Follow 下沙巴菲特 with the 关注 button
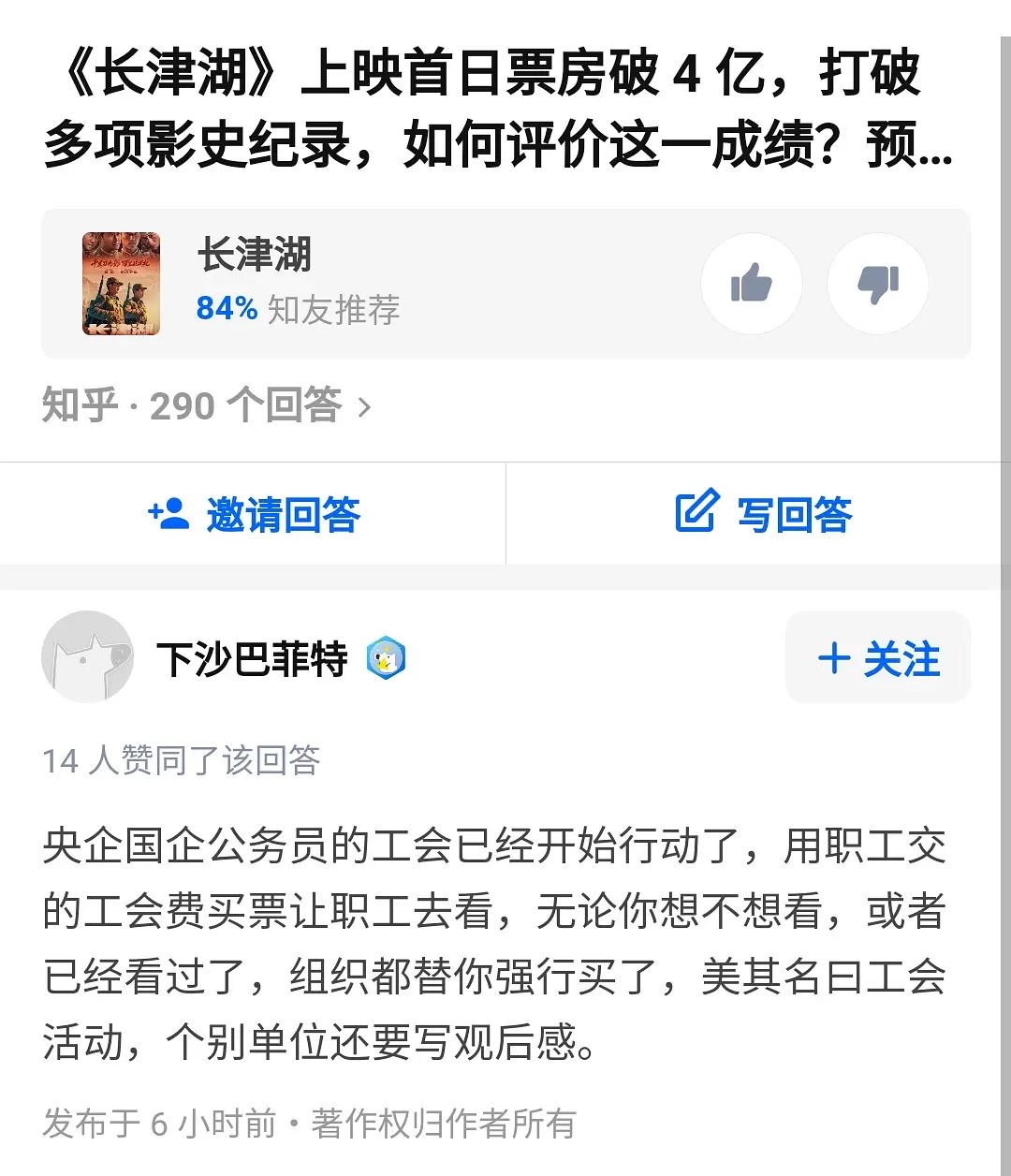 tap(877, 659)
